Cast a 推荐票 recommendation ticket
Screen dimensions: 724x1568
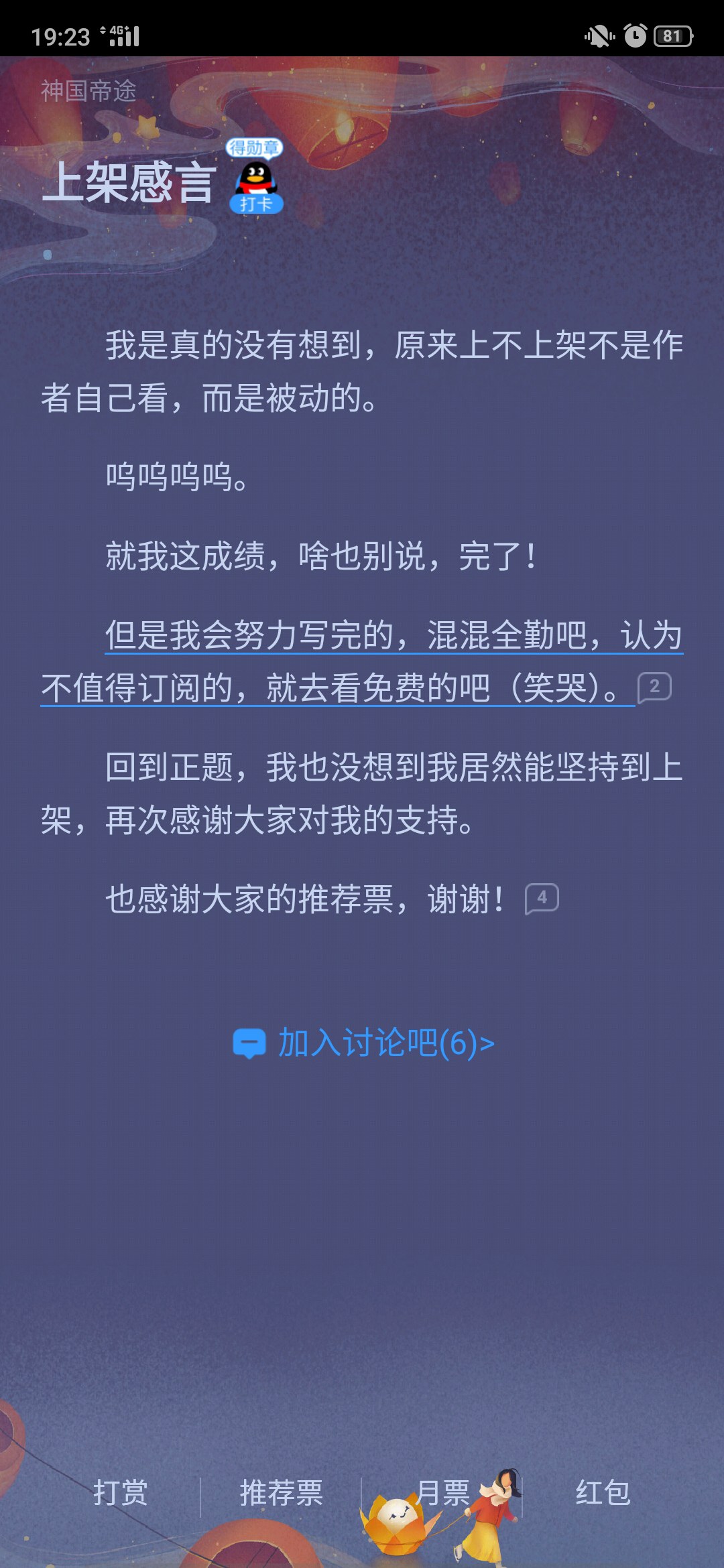[x=282, y=1492]
